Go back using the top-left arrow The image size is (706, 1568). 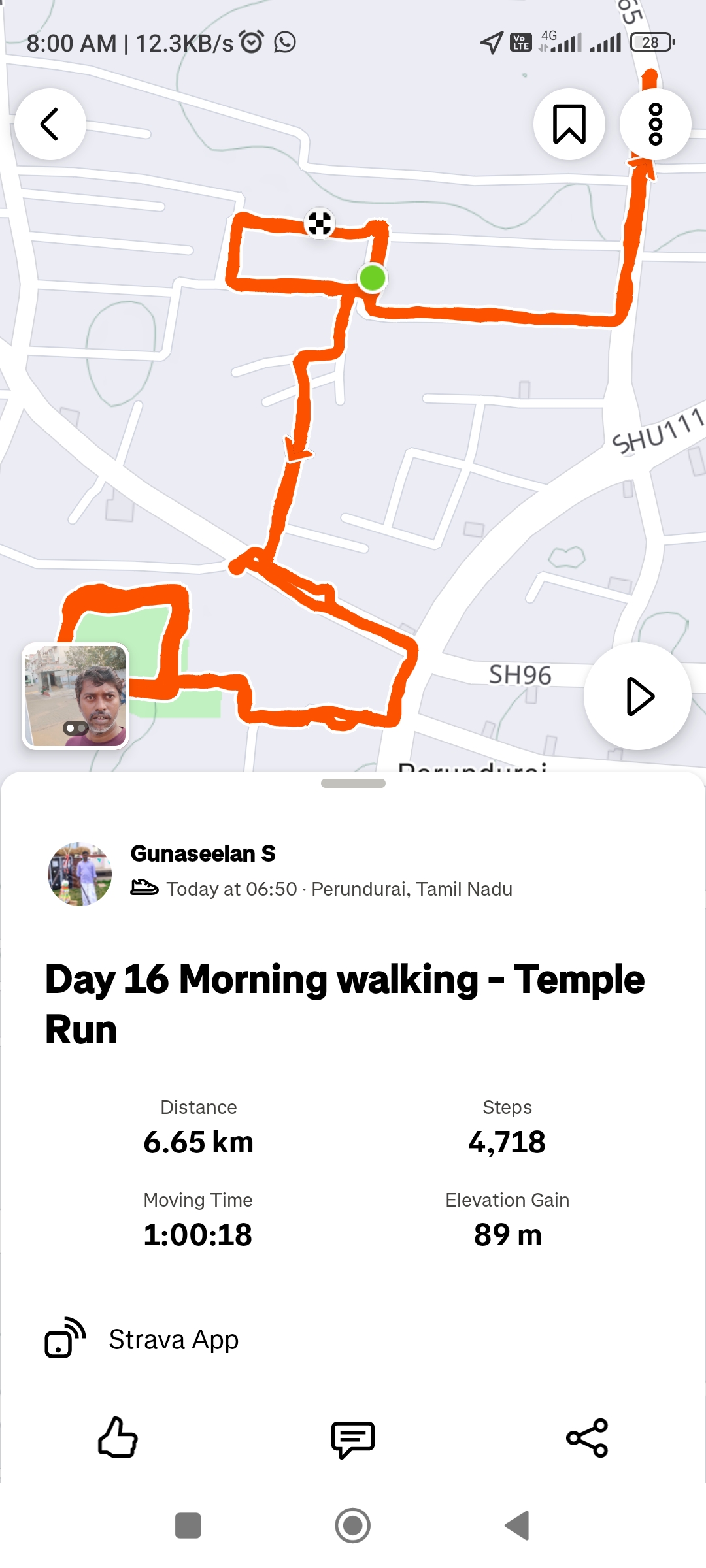pyautogui.click(x=50, y=124)
